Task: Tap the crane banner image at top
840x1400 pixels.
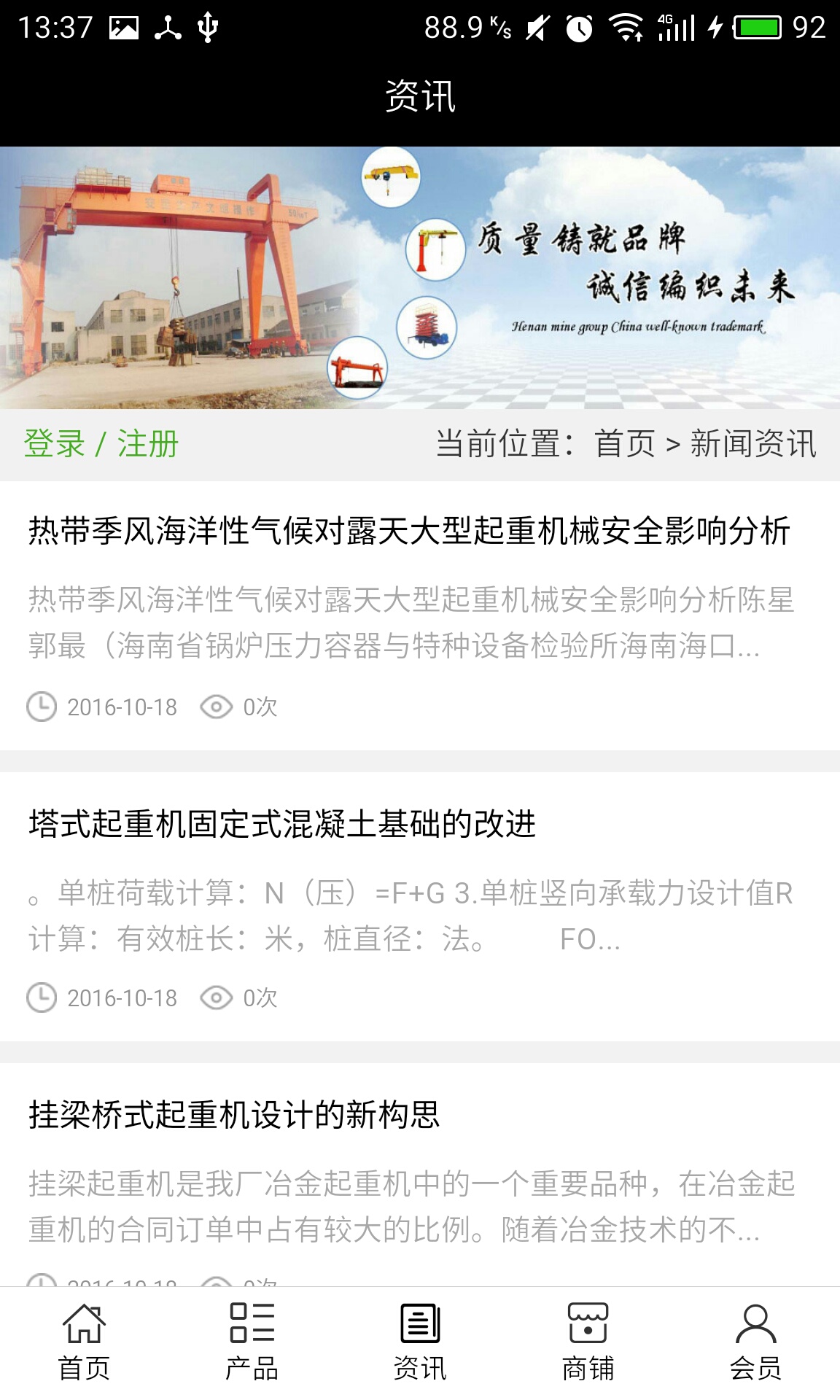Action: [x=420, y=279]
